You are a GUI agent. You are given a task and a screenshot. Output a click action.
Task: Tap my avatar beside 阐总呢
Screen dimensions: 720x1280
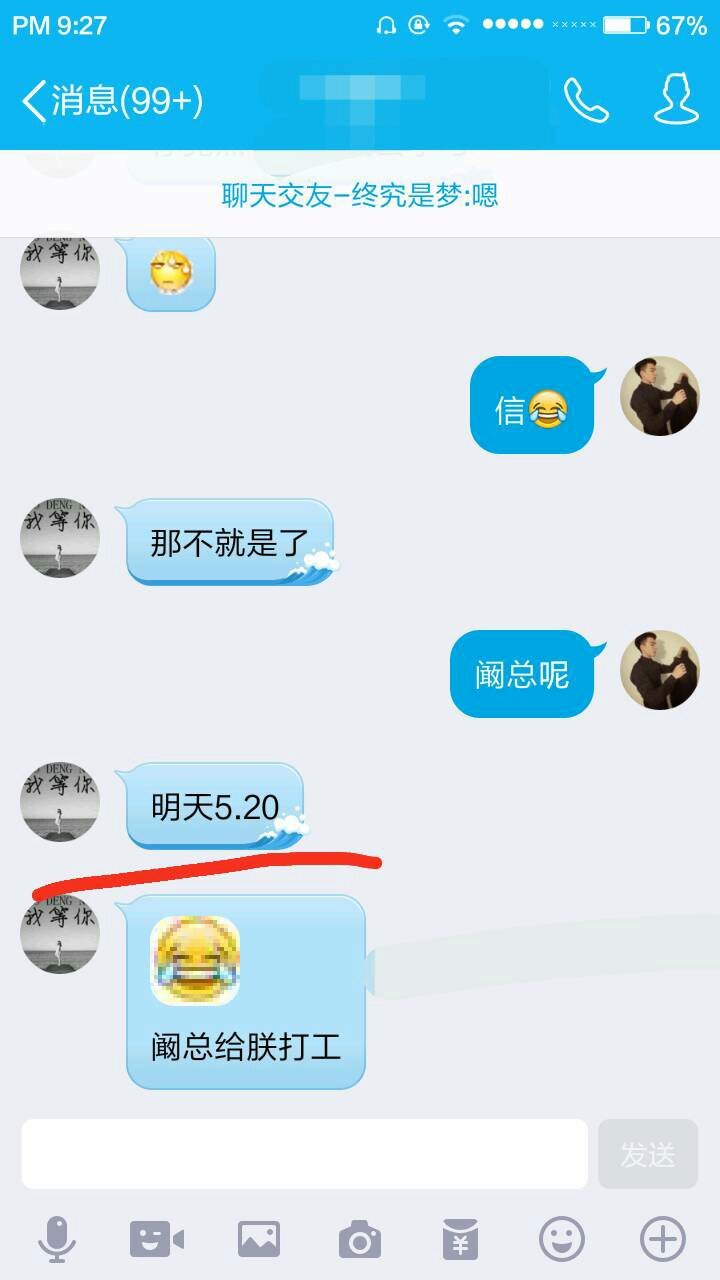pyautogui.click(x=659, y=670)
